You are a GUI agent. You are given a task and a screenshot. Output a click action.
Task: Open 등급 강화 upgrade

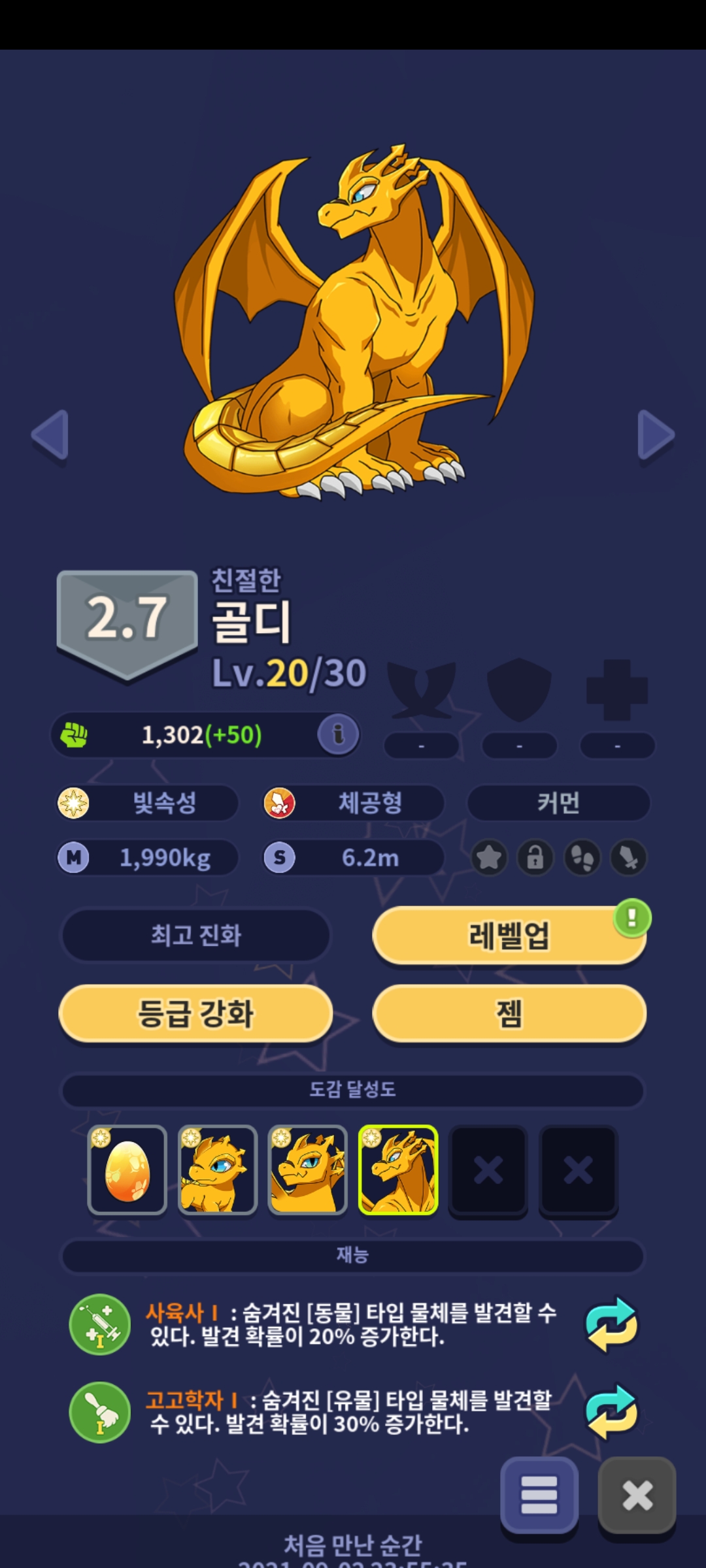point(195,1013)
